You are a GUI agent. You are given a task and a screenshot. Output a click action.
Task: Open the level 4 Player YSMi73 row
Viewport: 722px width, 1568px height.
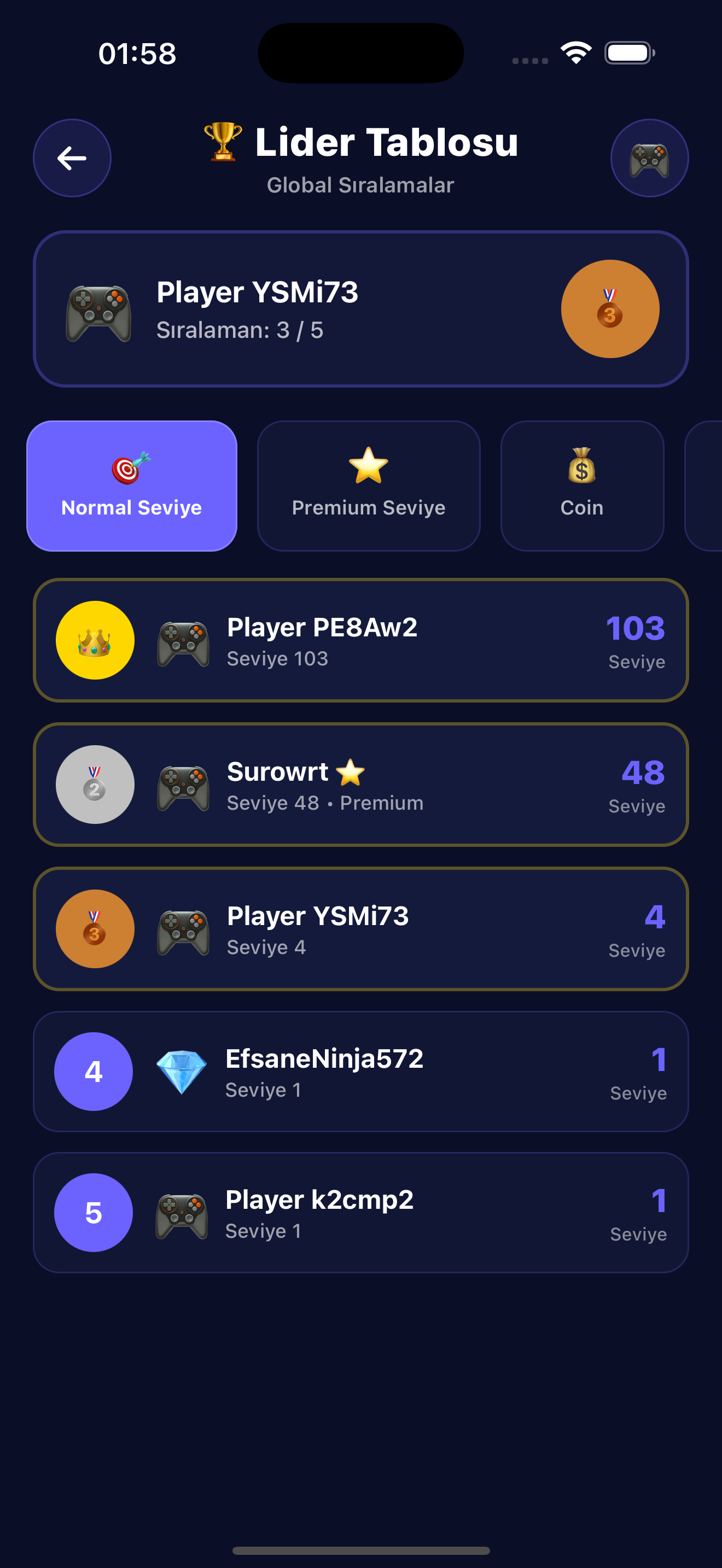coord(360,929)
